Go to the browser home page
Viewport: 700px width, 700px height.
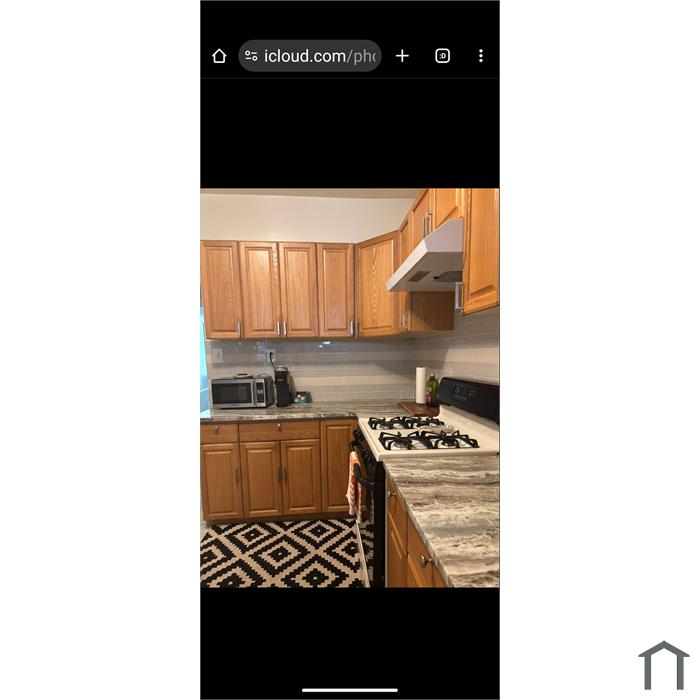219,56
